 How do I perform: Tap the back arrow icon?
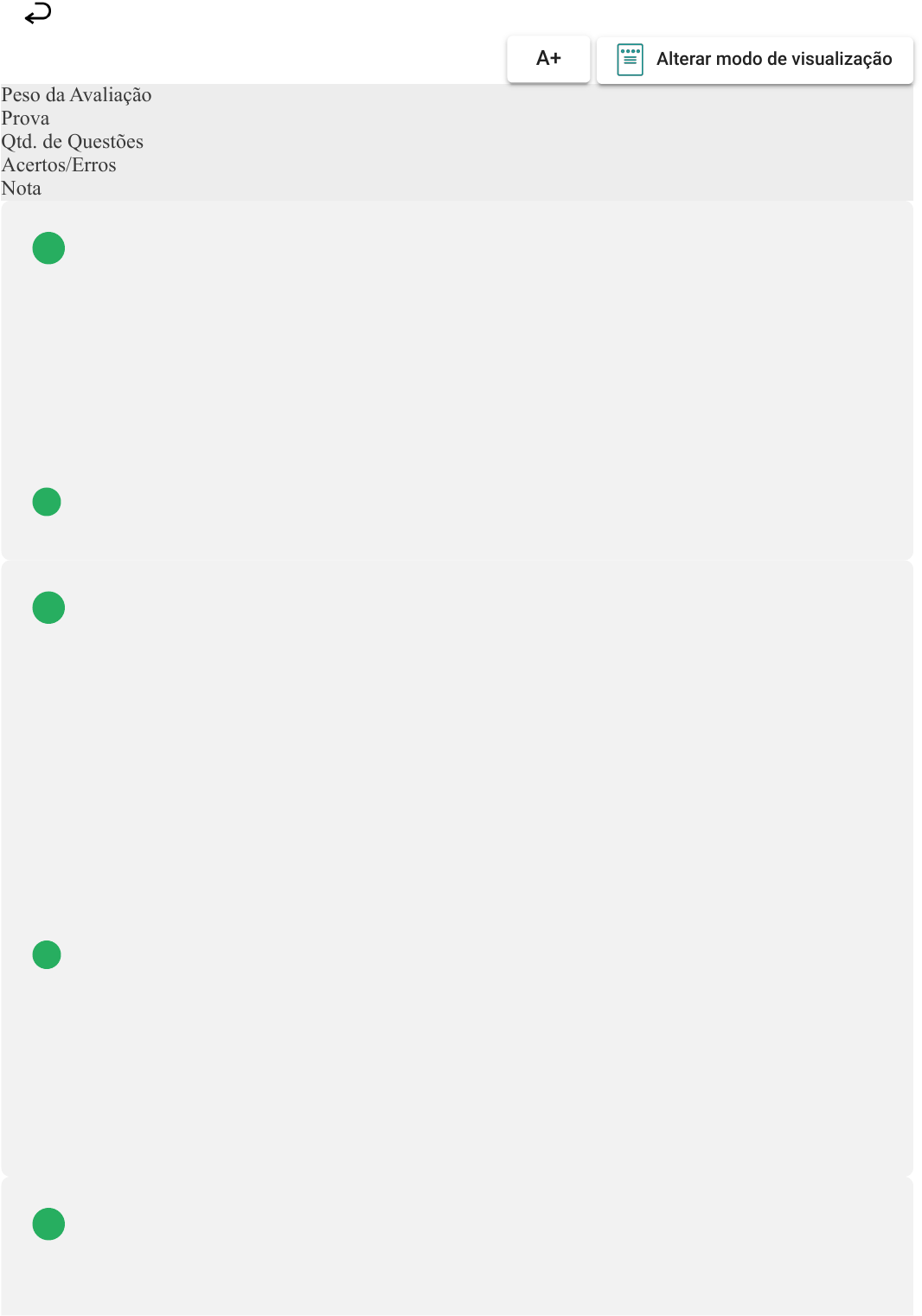click(x=38, y=13)
